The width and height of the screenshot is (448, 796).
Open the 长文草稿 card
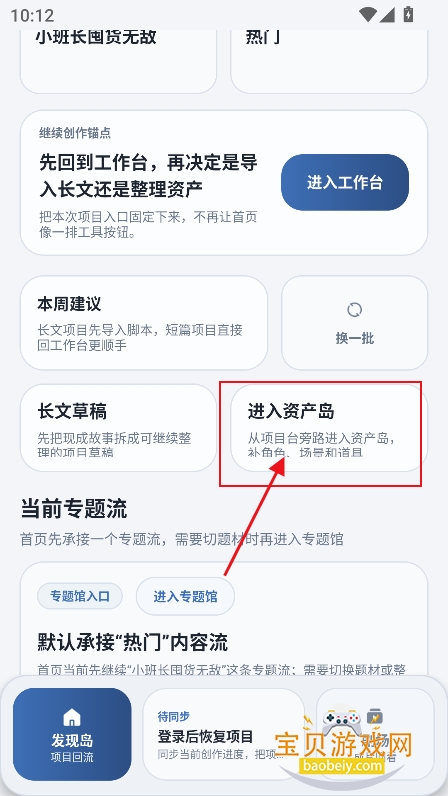tap(118, 428)
